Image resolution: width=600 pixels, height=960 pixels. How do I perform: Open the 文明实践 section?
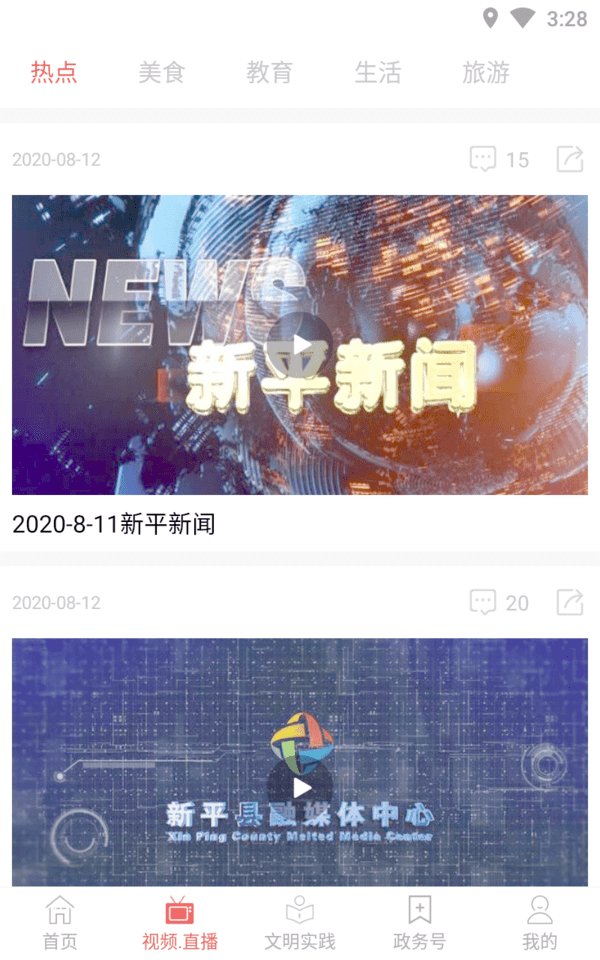[x=300, y=922]
